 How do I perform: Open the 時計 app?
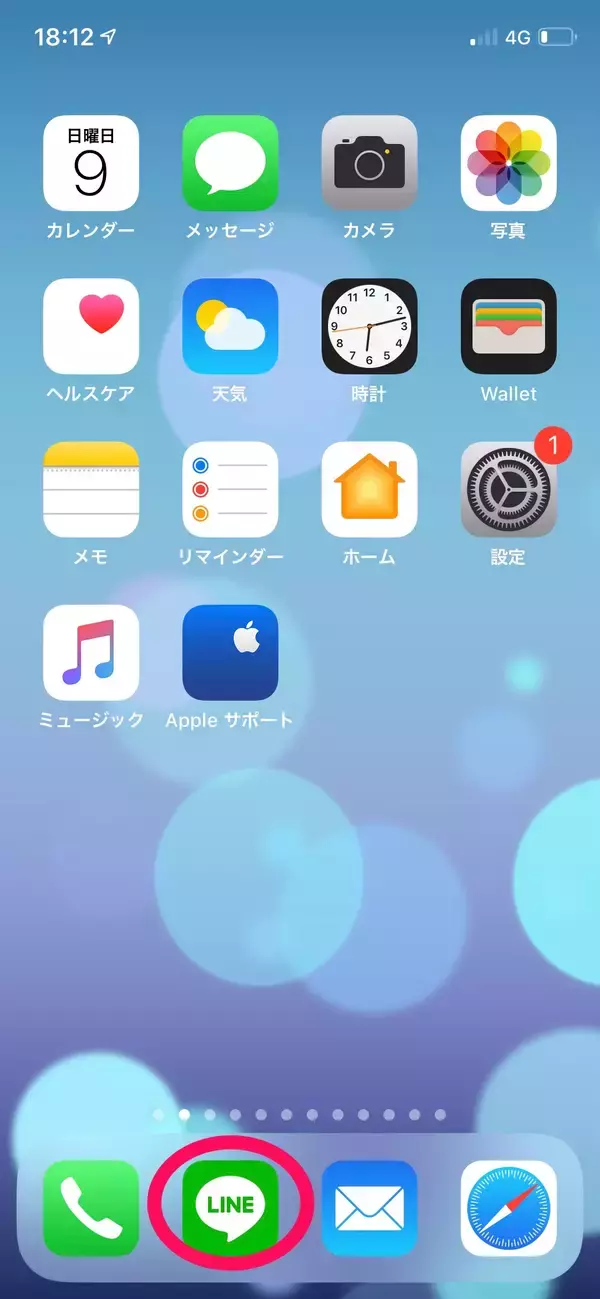369,326
